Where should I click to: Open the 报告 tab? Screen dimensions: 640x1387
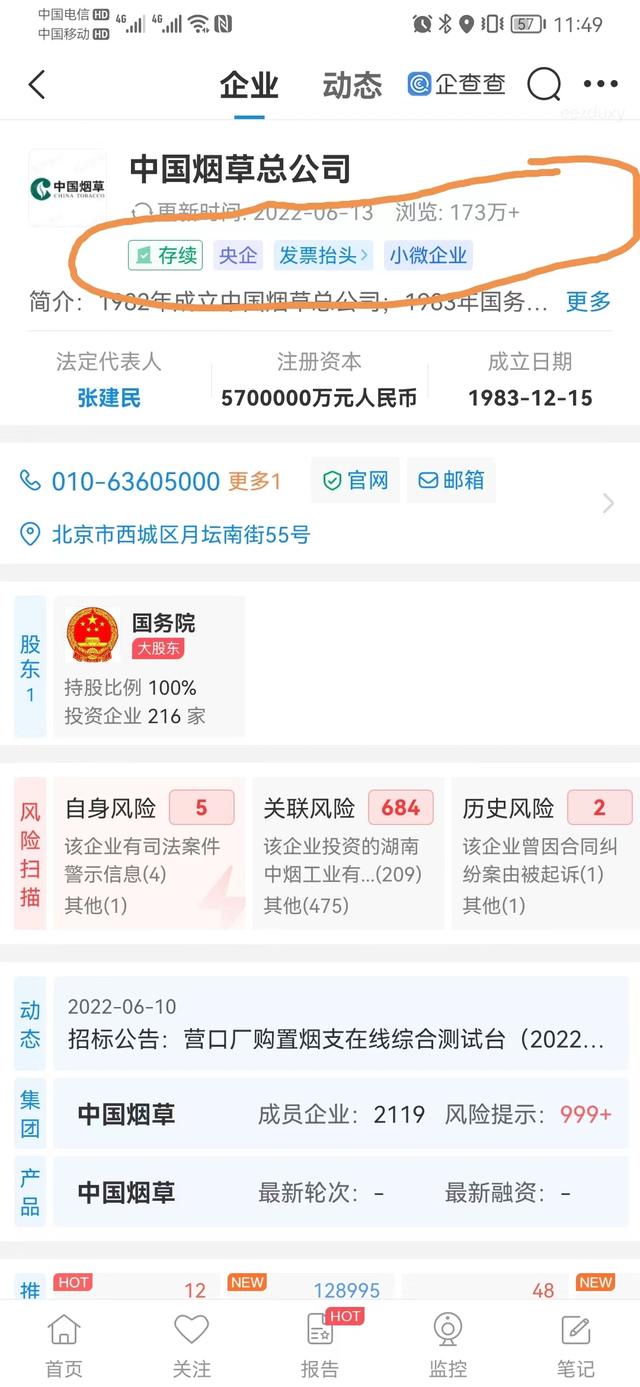(x=319, y=1345)
